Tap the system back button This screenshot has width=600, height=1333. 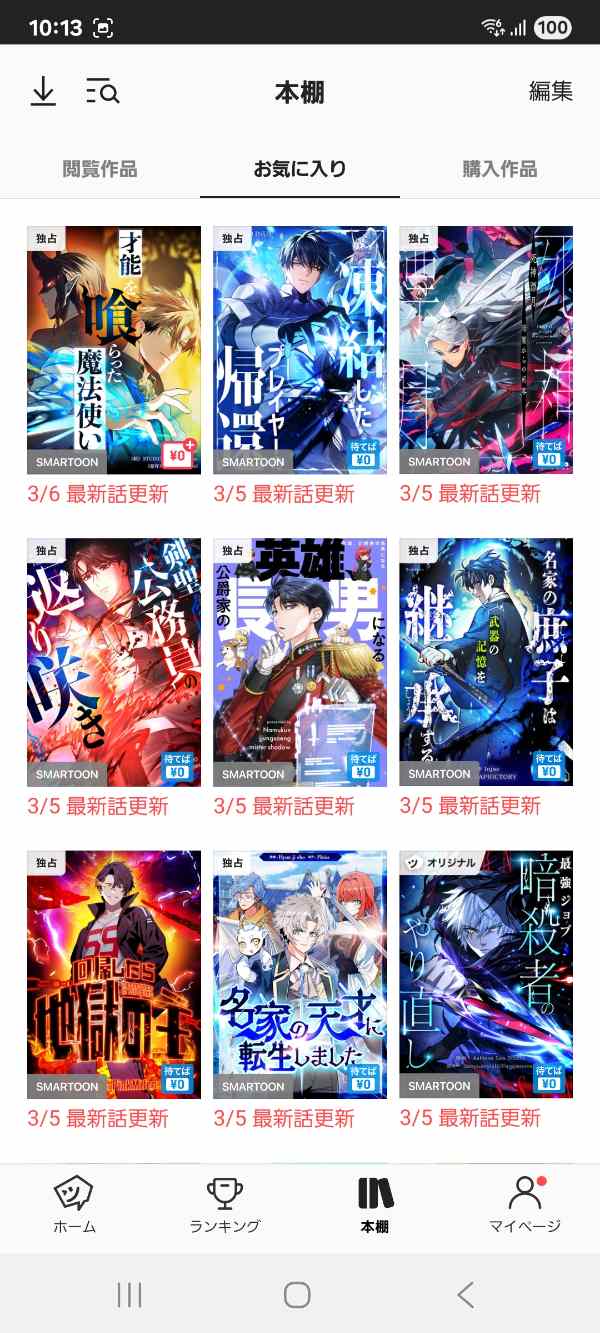pyautogui.click(x=465, y=1295)
